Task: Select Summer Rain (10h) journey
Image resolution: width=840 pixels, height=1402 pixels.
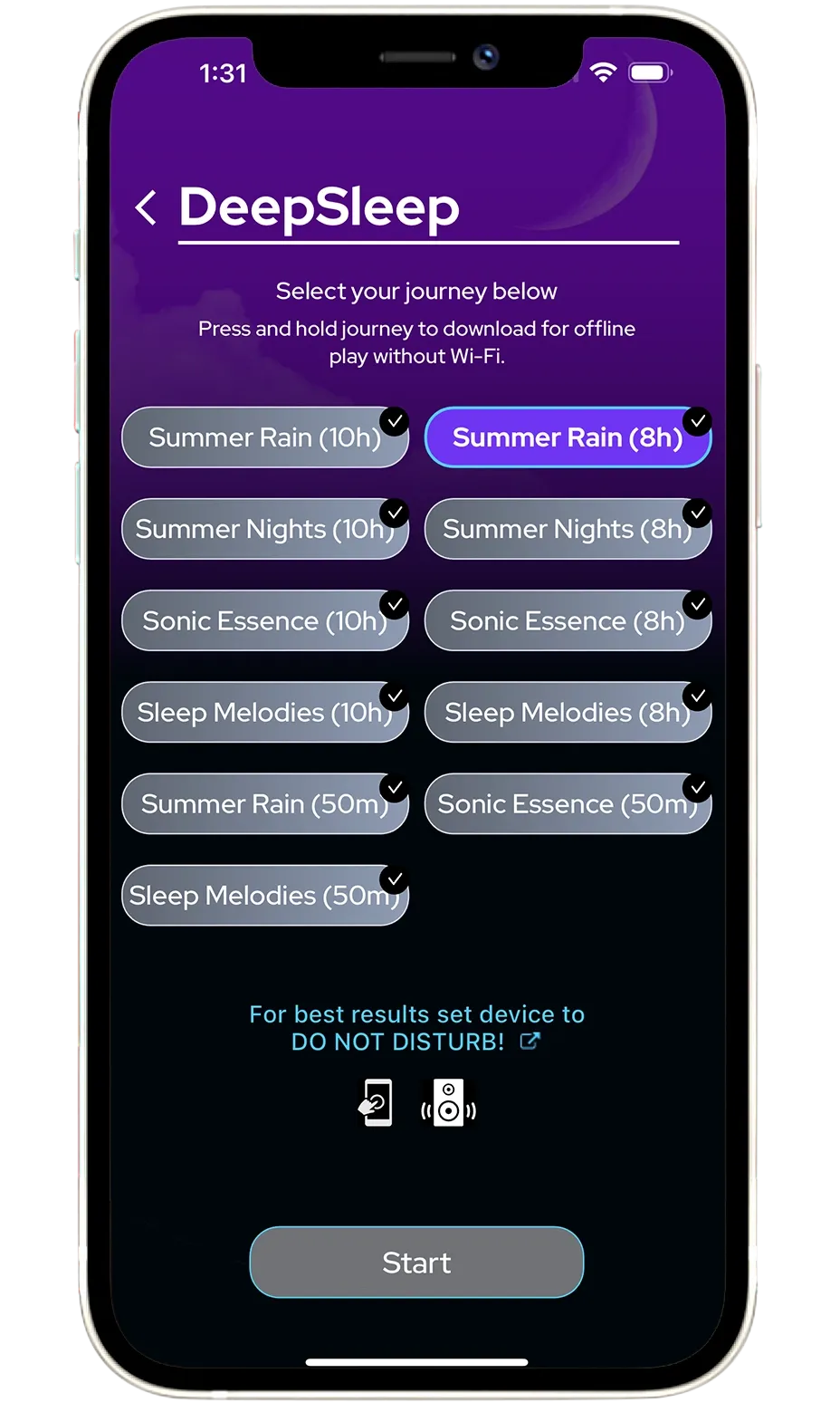Action: 264,437
